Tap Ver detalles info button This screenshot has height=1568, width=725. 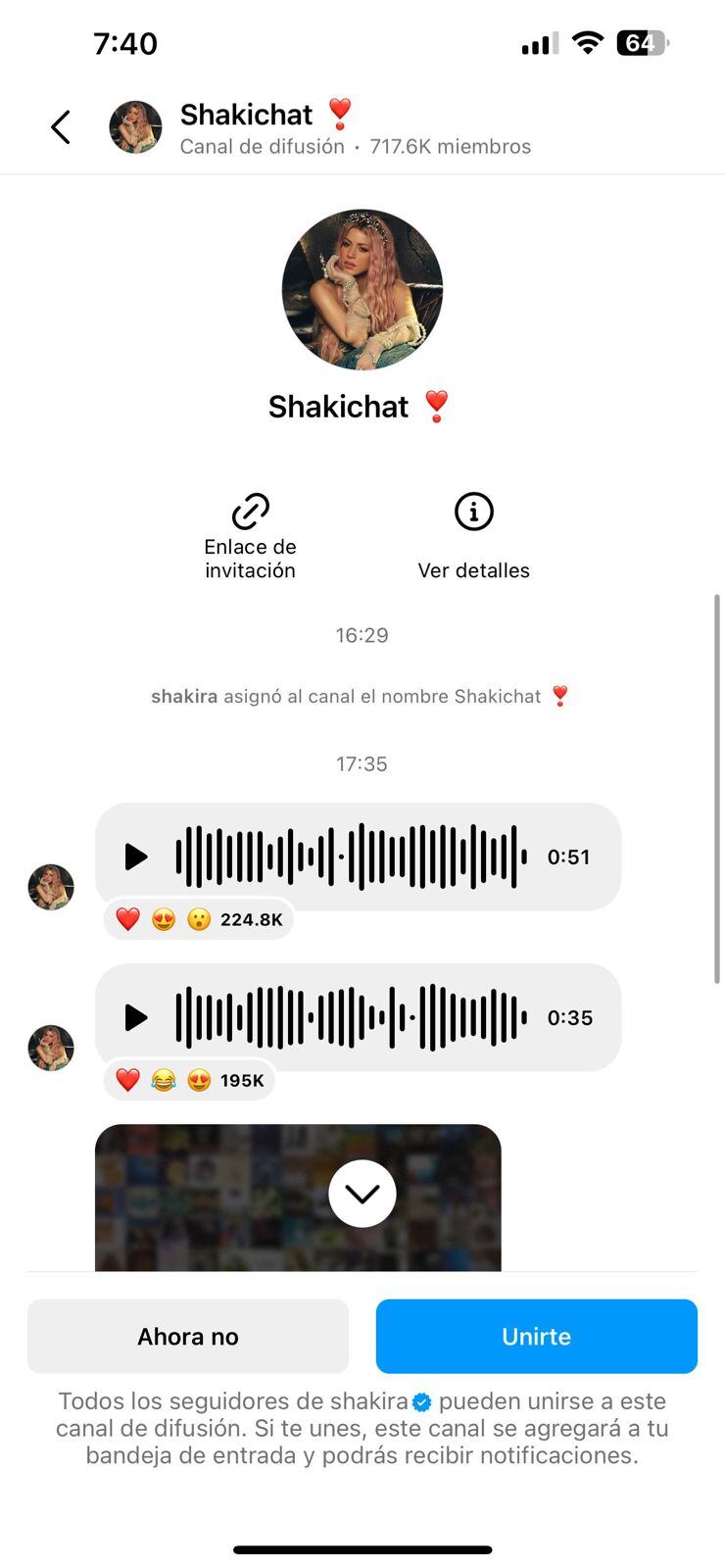[474, 512]
